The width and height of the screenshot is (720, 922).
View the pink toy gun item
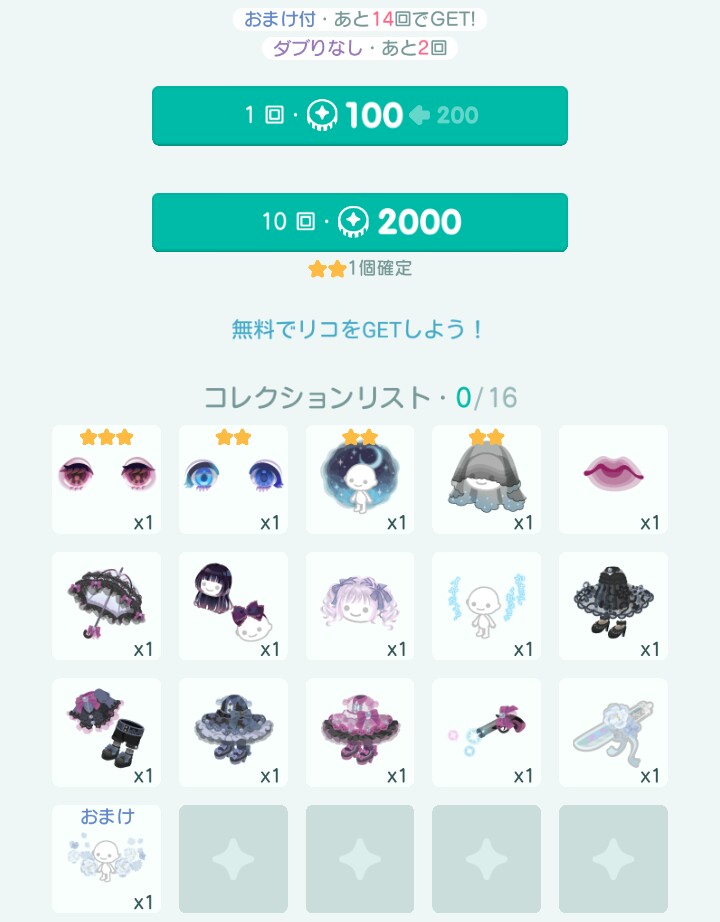click(x=486, y=732)
